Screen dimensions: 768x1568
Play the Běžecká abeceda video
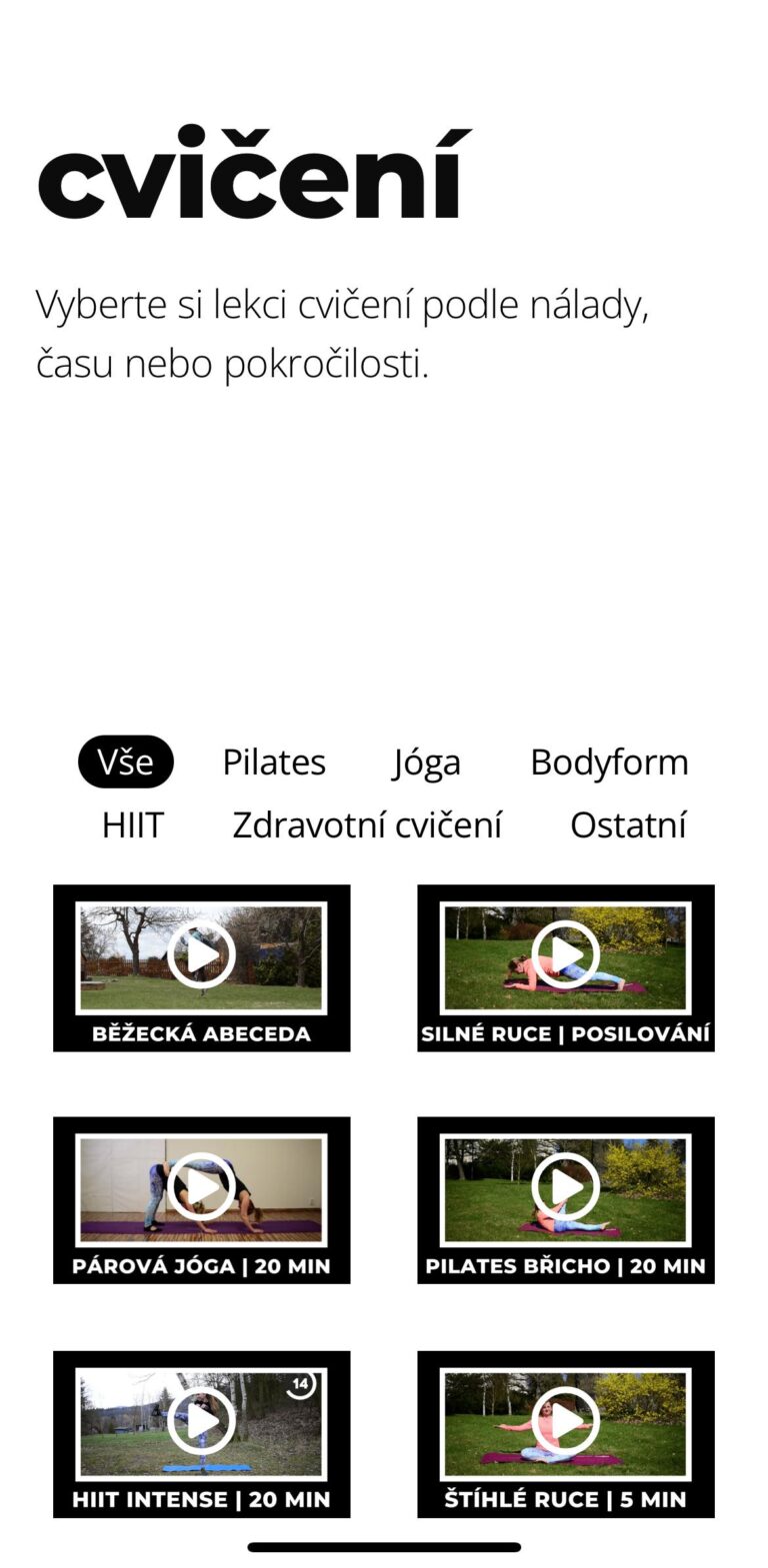[202, 956]
